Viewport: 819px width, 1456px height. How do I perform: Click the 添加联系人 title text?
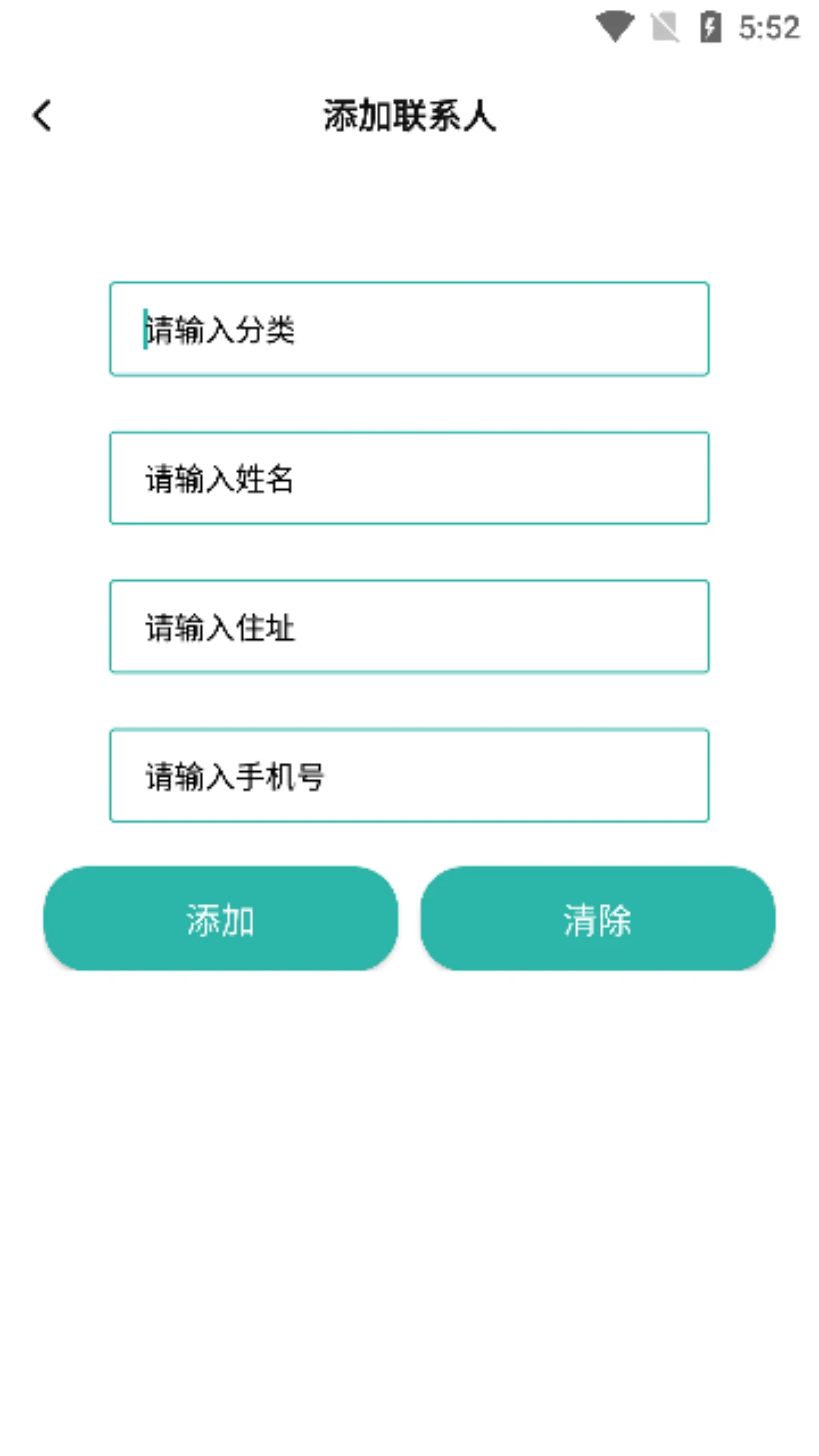coord(409,115)
